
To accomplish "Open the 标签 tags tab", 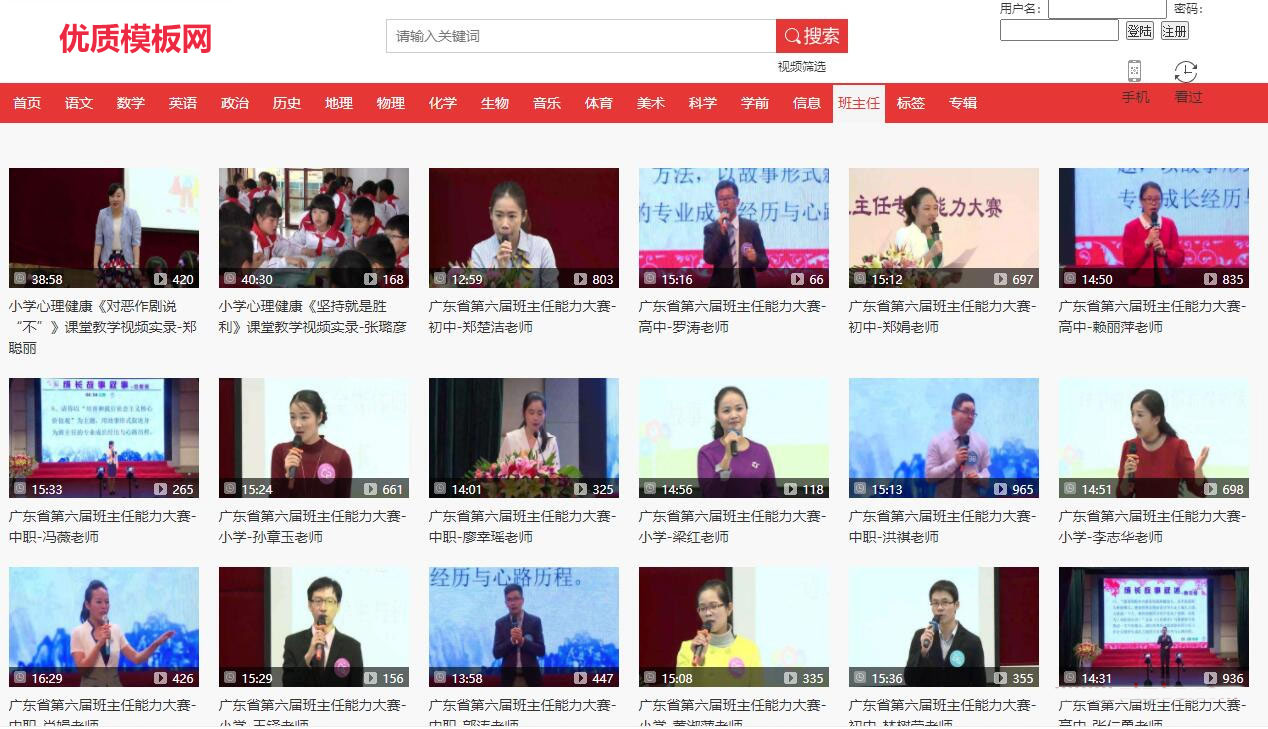I will click(x=911, y=103).
